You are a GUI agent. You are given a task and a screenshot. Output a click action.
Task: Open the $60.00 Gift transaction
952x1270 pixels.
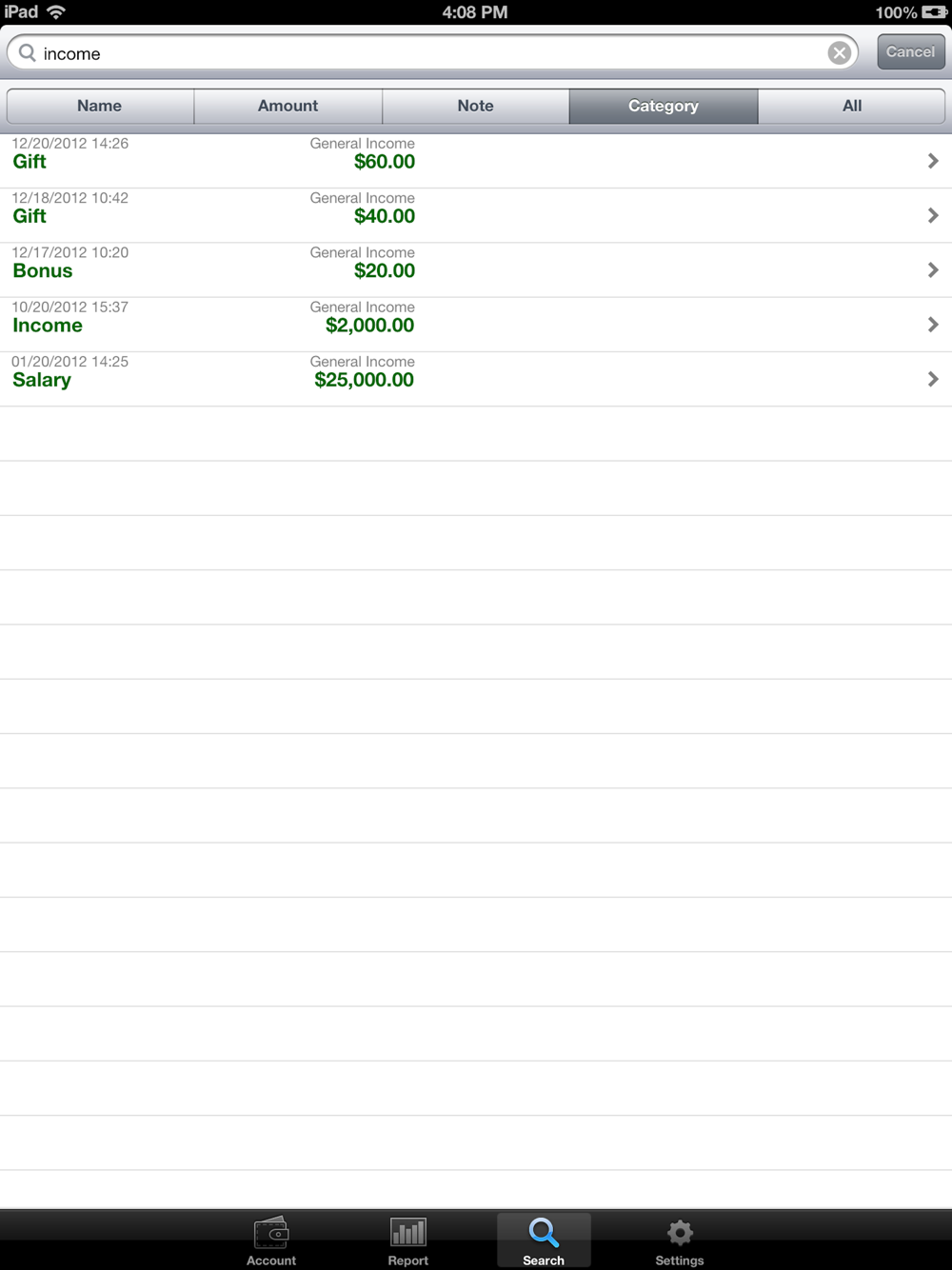(x=476, y=161)
